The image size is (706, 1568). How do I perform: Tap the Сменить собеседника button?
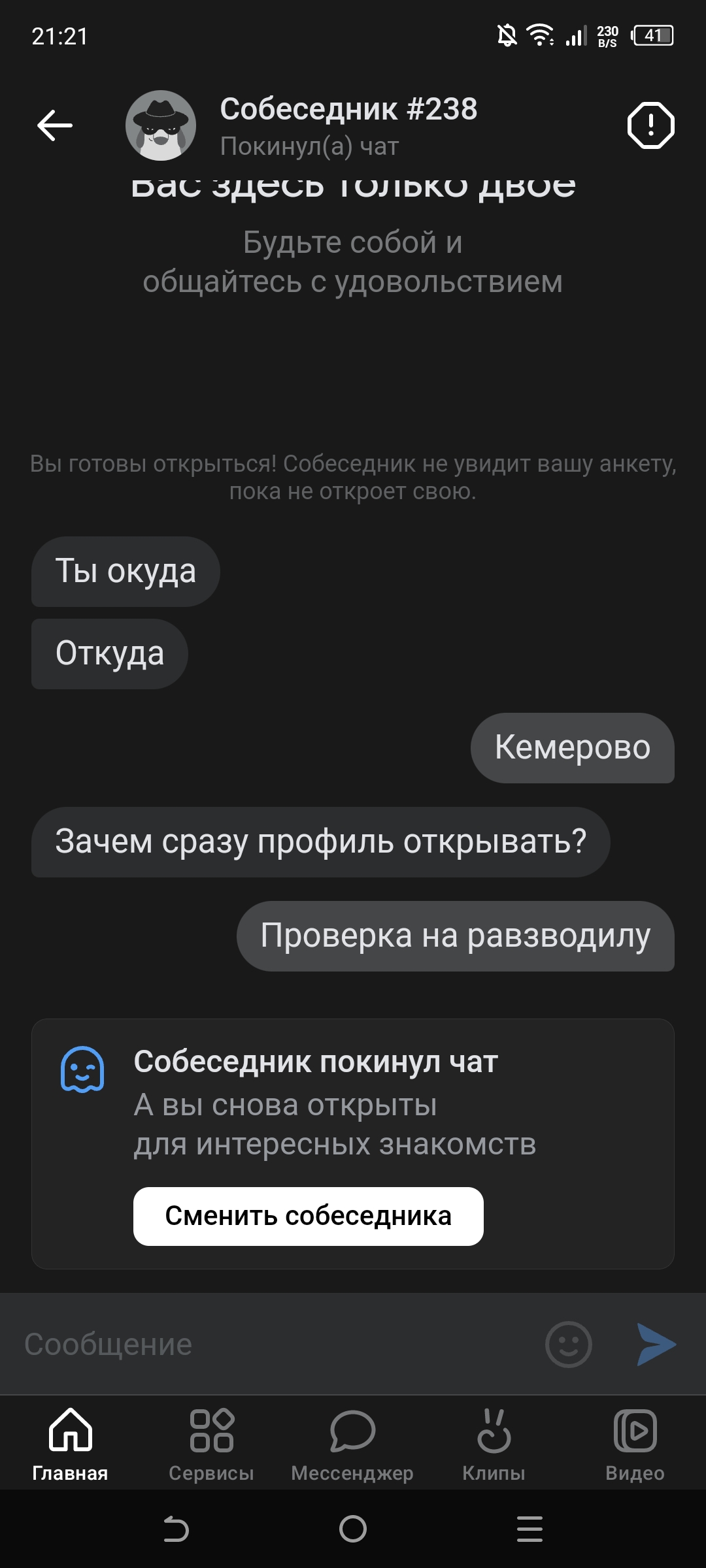(x=309, y=1217)
